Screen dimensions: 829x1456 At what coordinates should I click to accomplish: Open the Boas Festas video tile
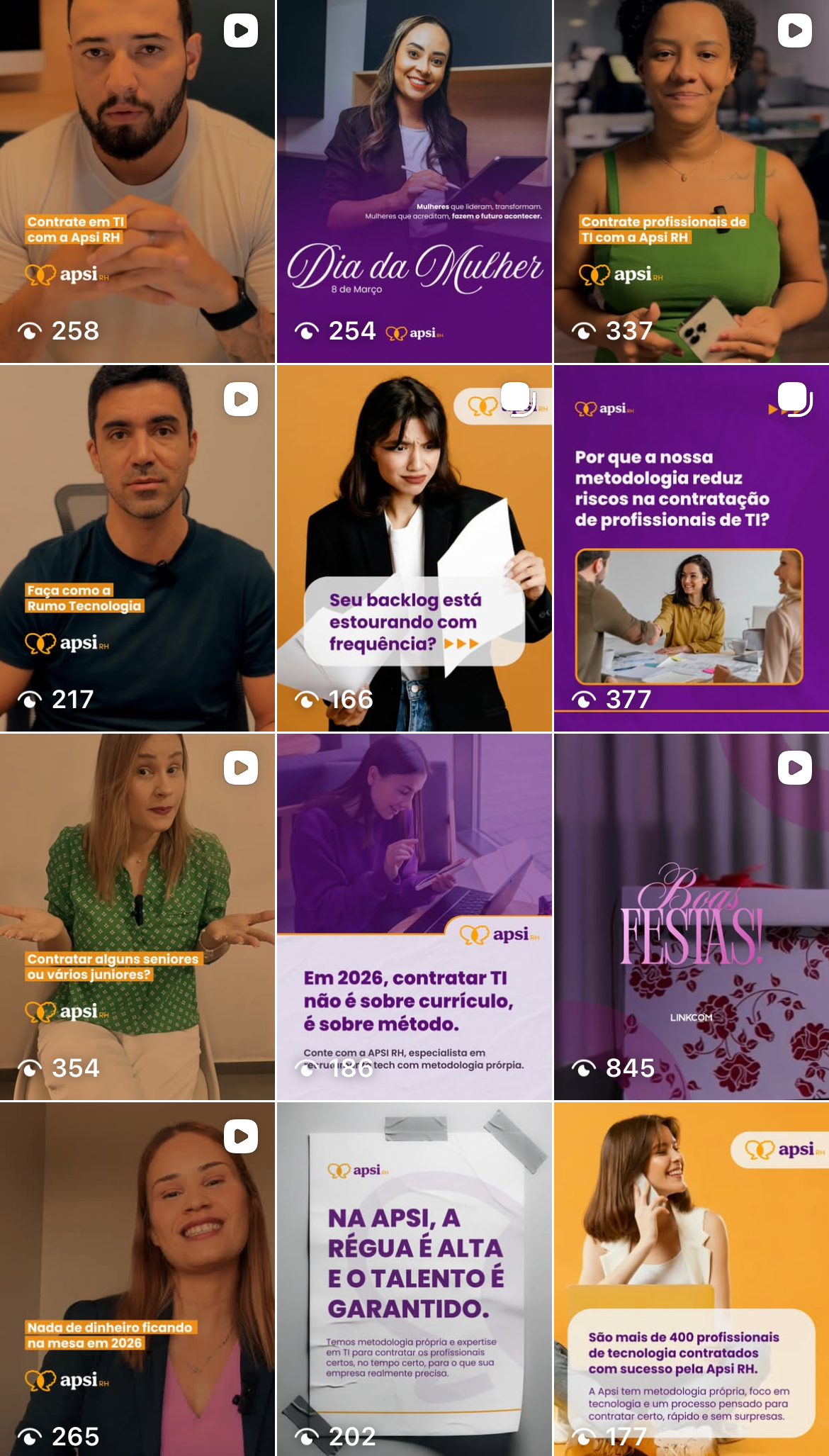[691, 917]
